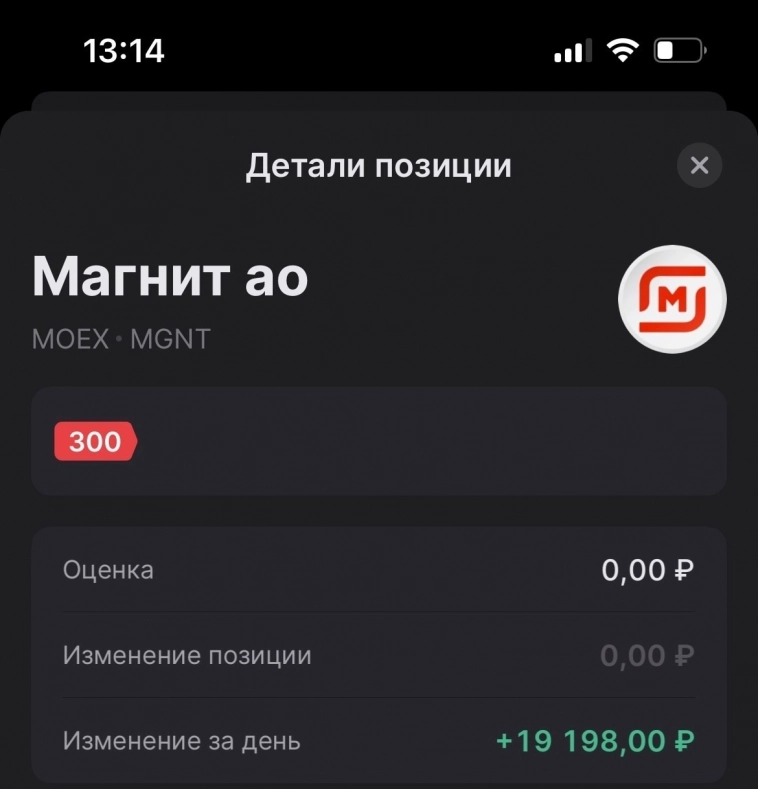Click the Магнит company logo icon
This screenshot has width=758, height=789.
click(x=672, y=300)
